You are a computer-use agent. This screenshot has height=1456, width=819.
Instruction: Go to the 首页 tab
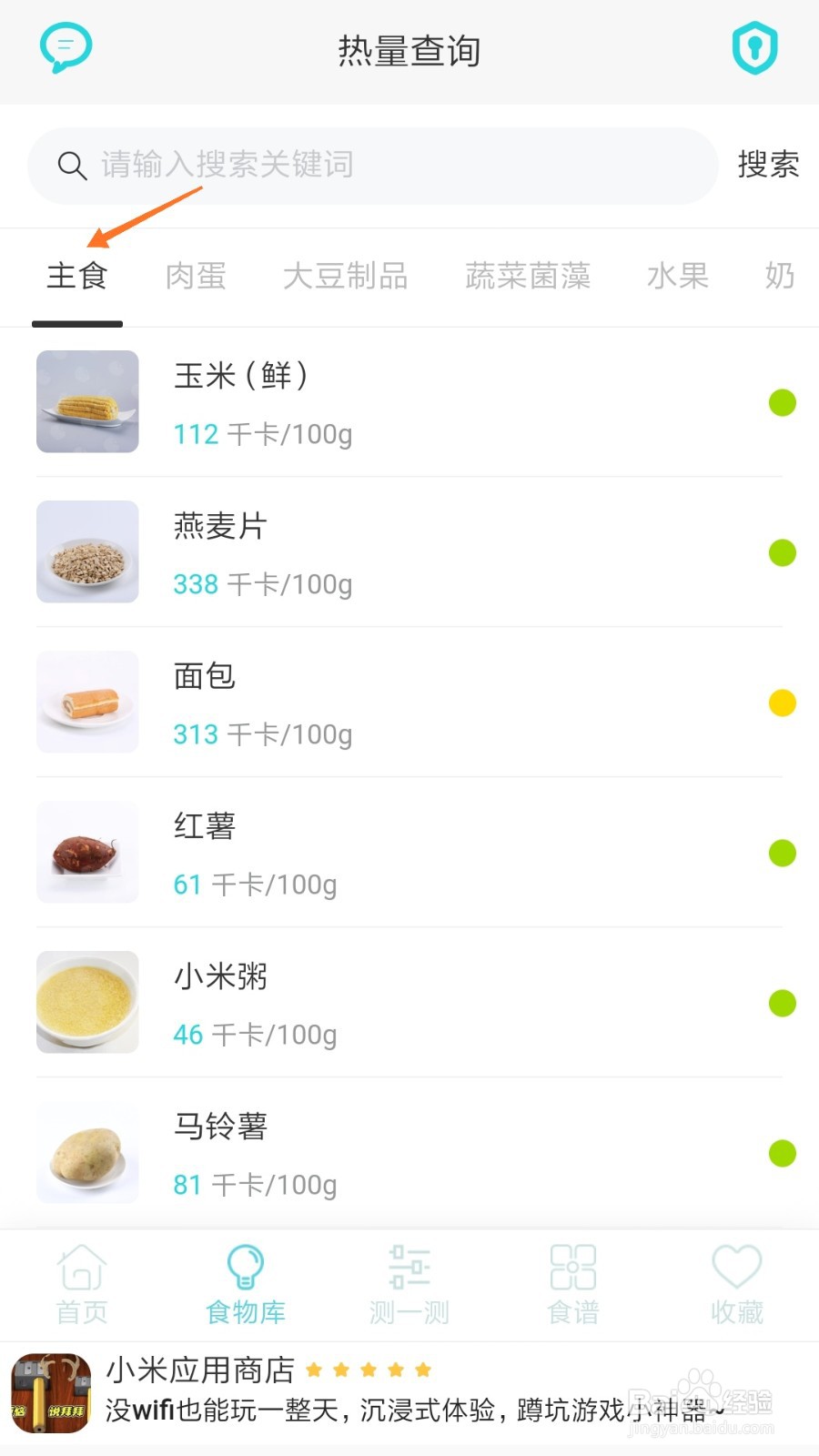(x=82, y=1285)
